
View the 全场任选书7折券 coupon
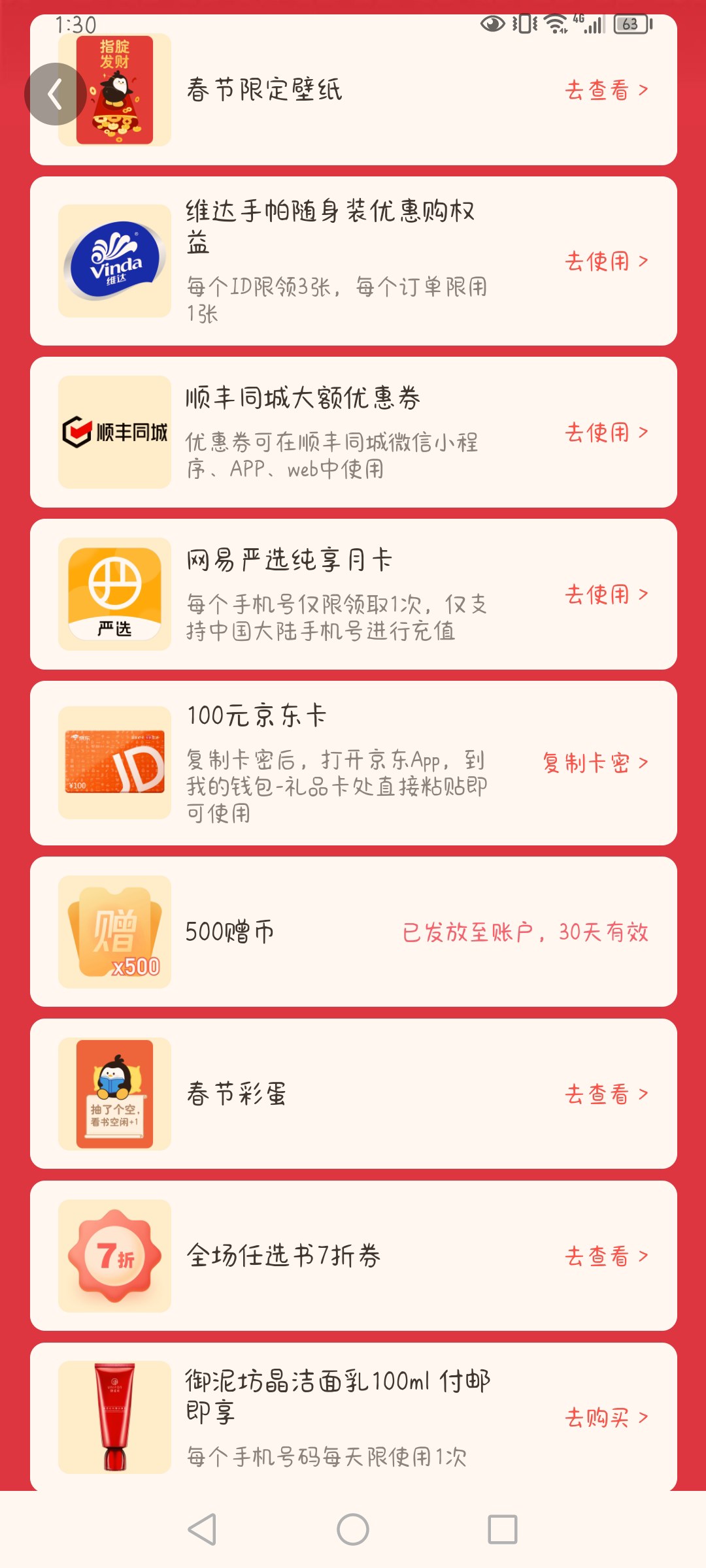(607, 1256)
